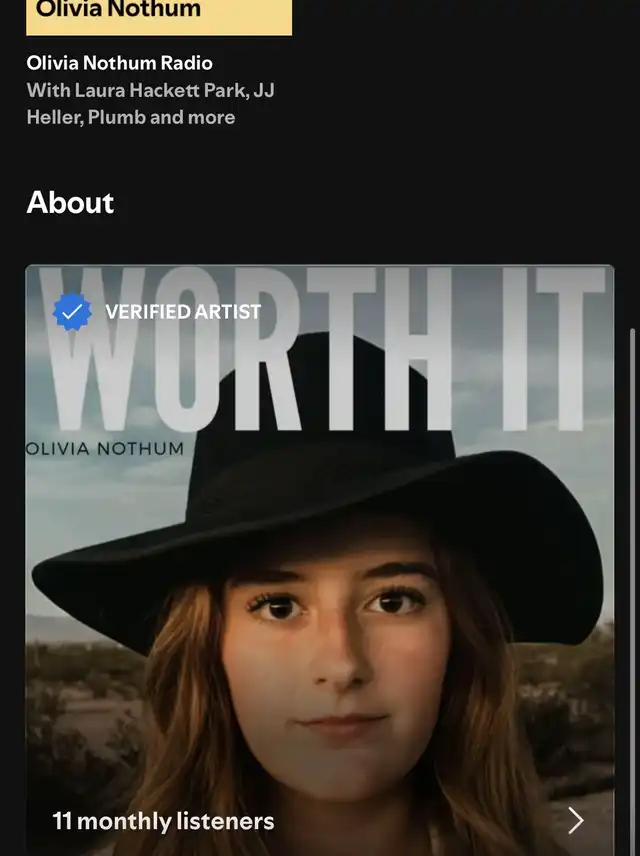Open the About card for Olivia Nothum
Viewport: 640px width, 856px height.
(320, 560)
